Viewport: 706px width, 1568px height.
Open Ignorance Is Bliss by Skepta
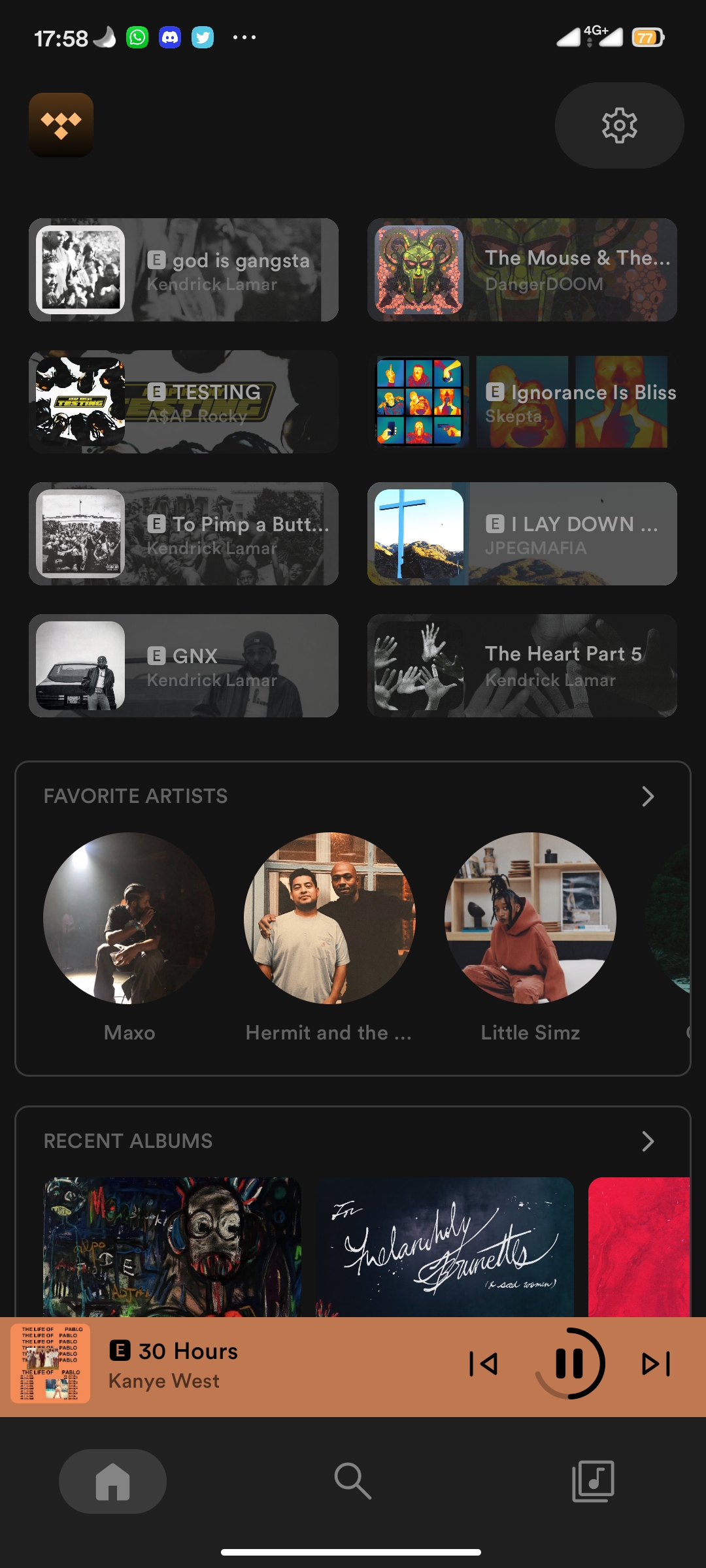point(522,402)
